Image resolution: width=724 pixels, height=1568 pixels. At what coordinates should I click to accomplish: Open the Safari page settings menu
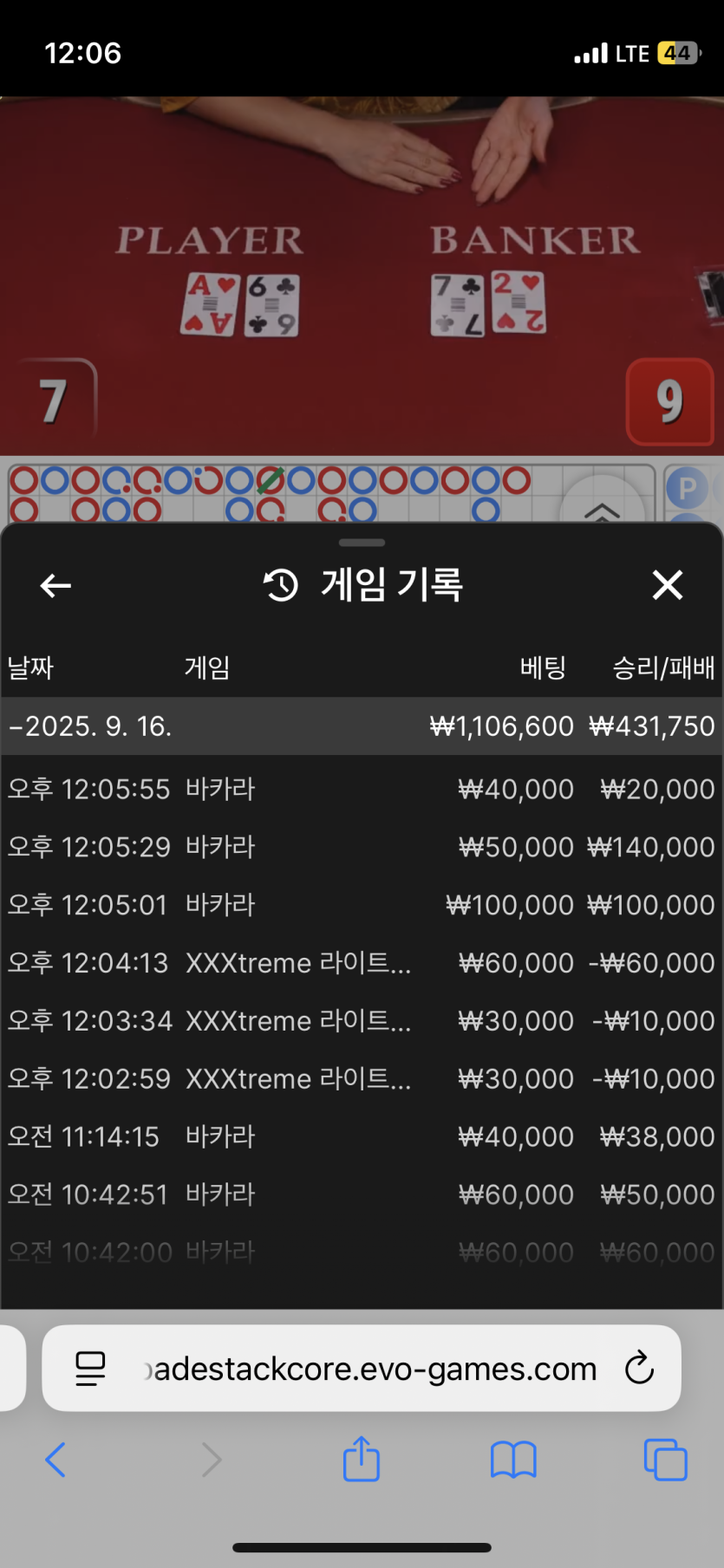pos(90,1370)
